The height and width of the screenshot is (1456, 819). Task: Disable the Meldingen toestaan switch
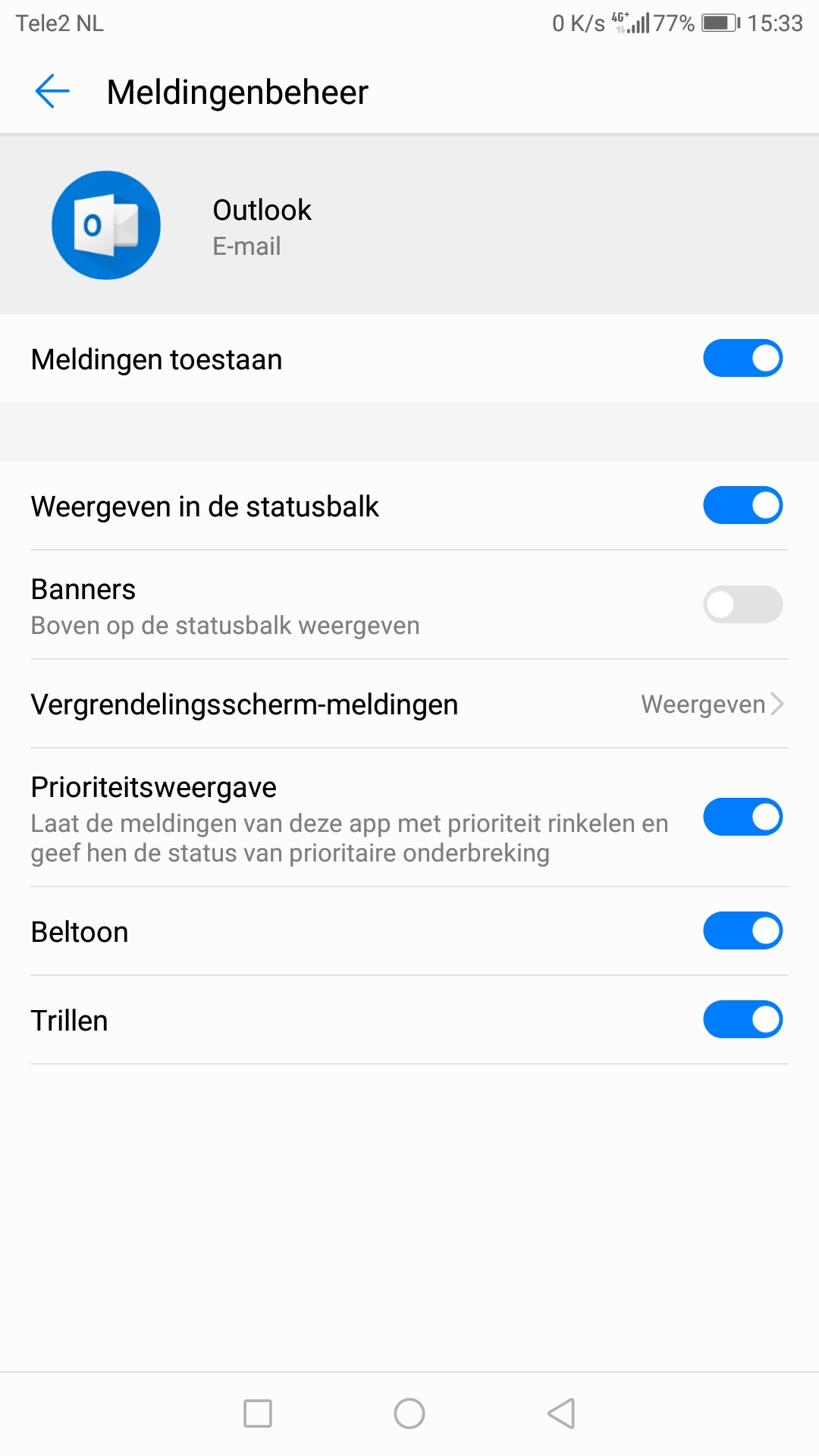[x=742, y=359]
